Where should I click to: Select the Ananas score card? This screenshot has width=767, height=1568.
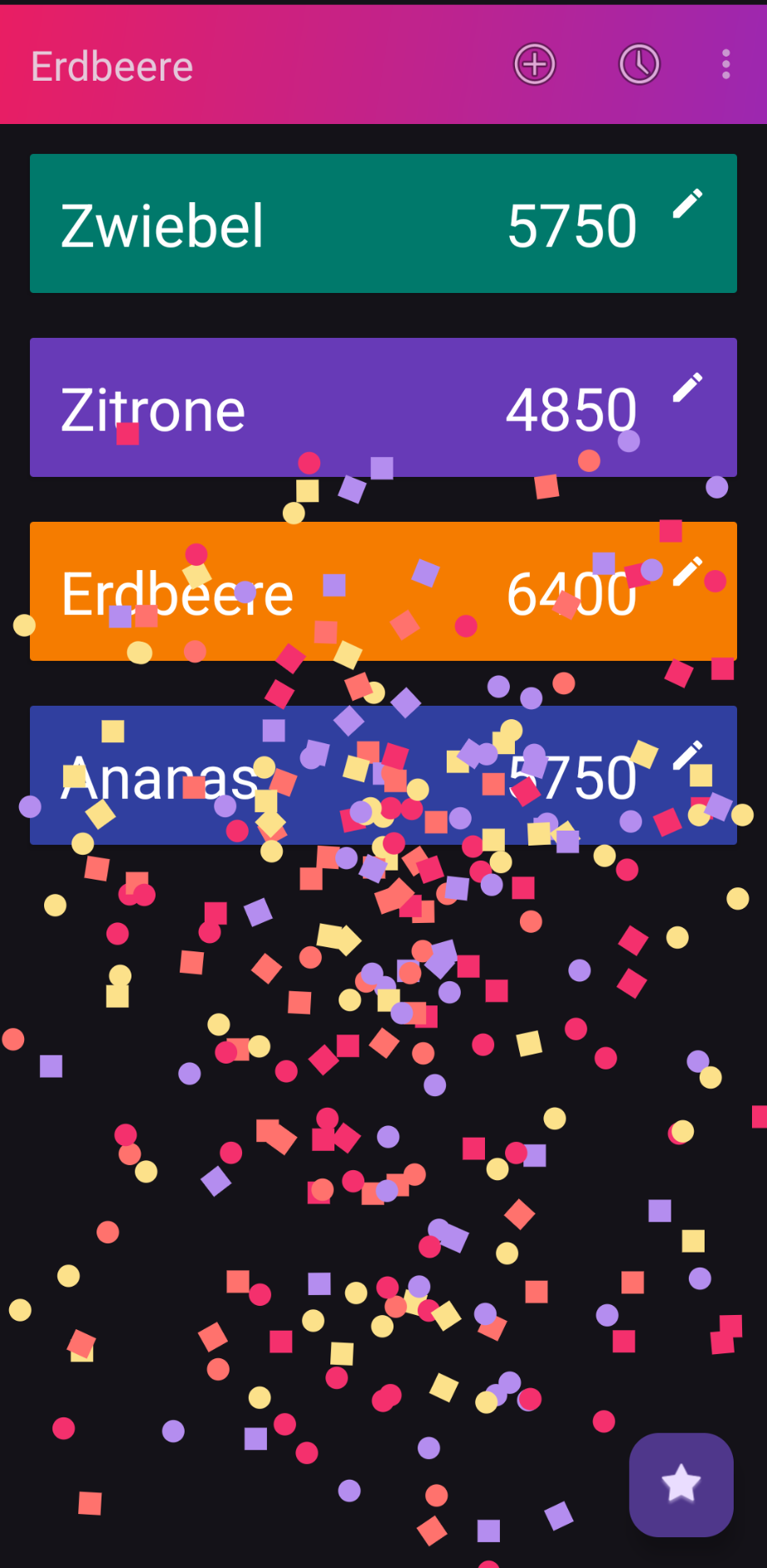tap(333, 776)
